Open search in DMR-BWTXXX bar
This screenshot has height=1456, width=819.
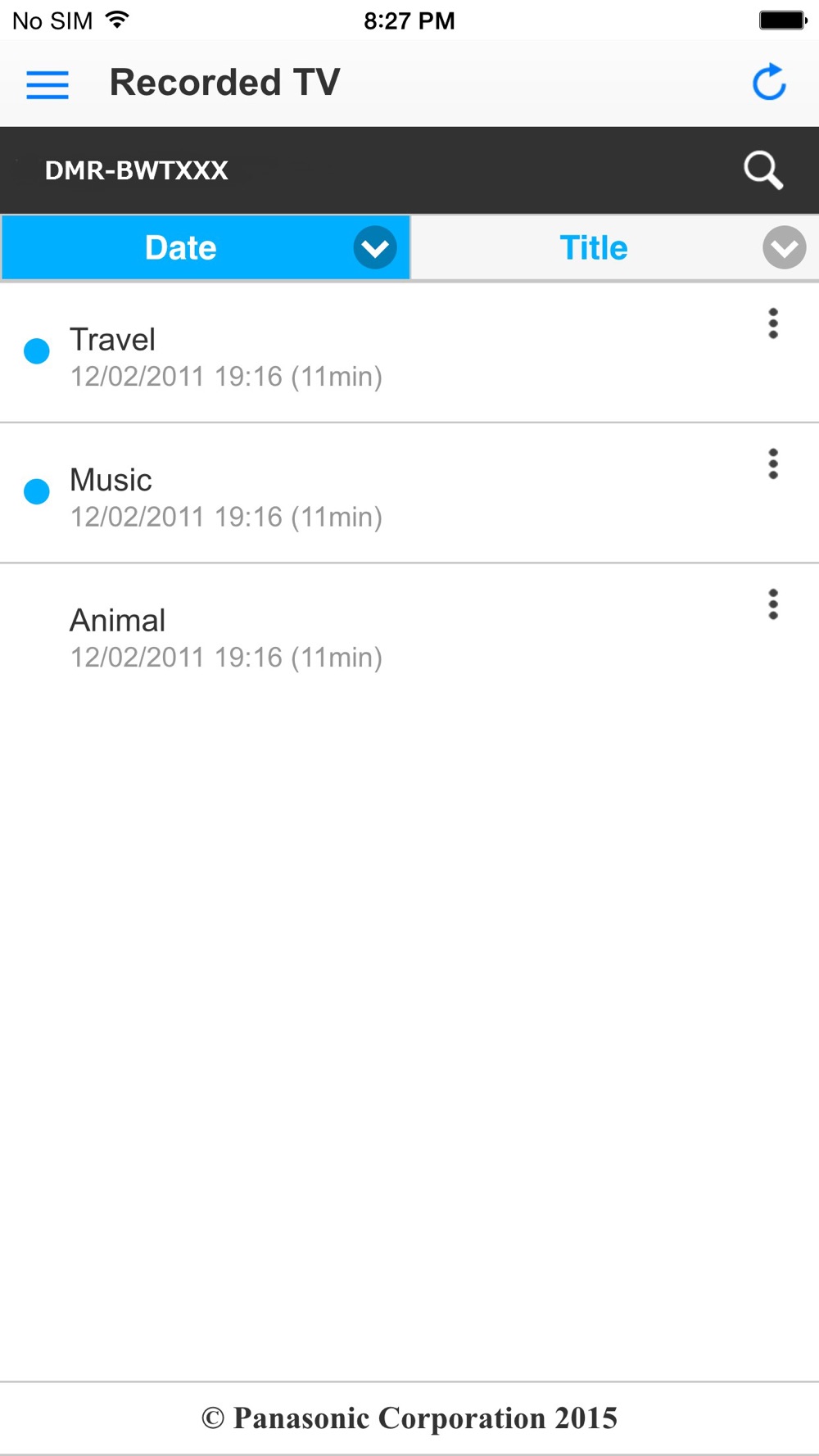[x=763, y=170]
